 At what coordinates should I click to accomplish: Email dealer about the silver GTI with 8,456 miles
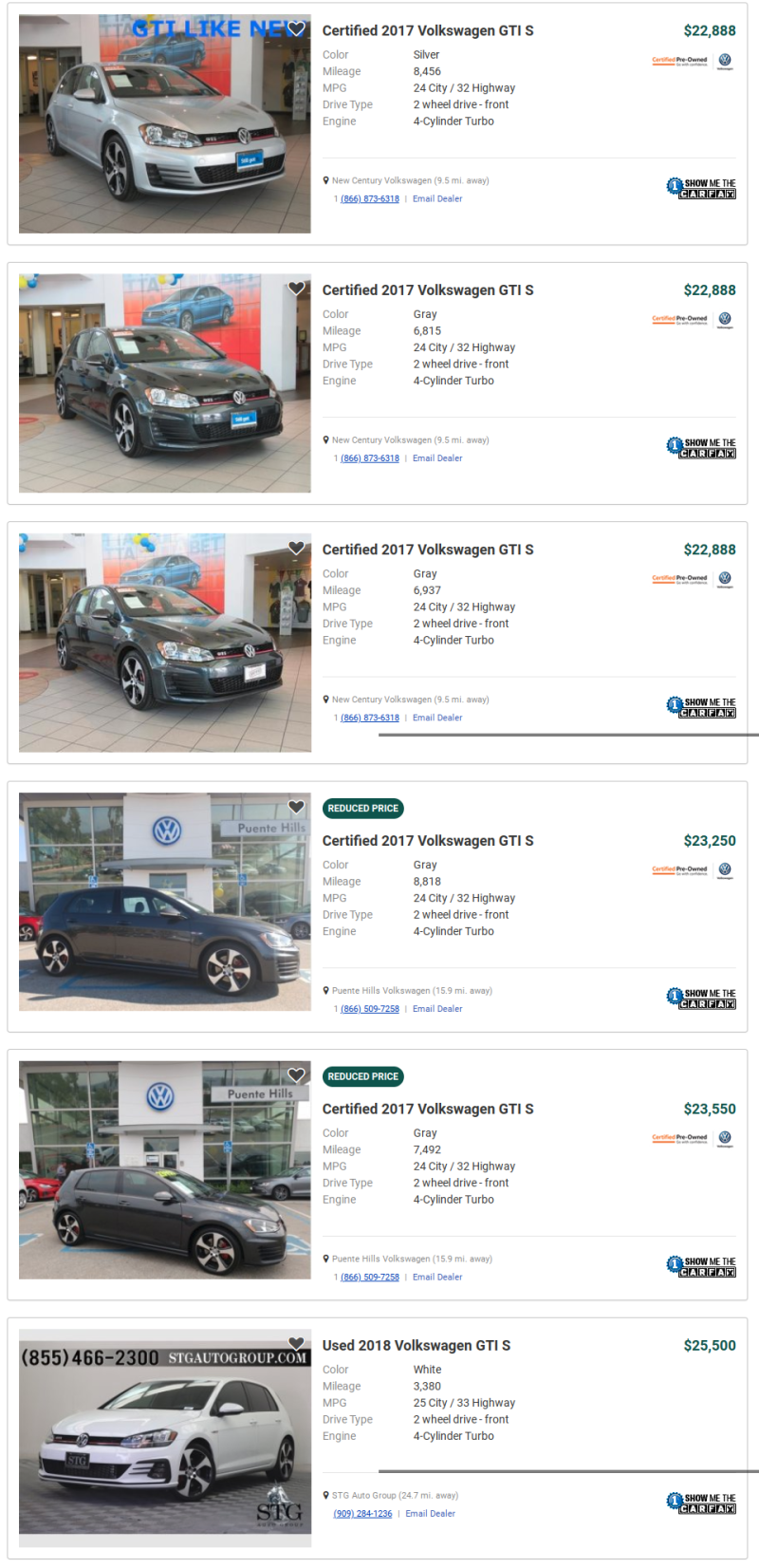point(437,199)
